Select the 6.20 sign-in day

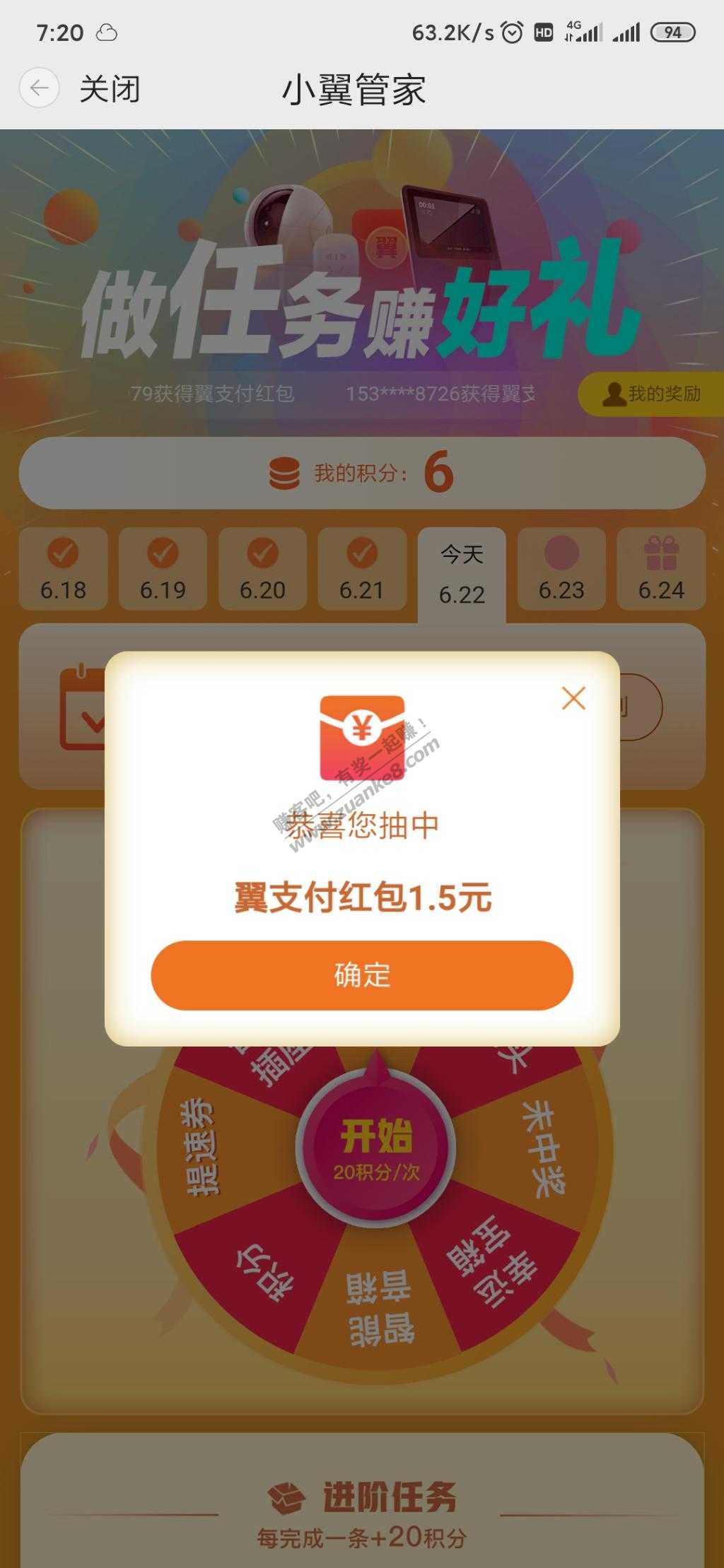click(262, 569)
